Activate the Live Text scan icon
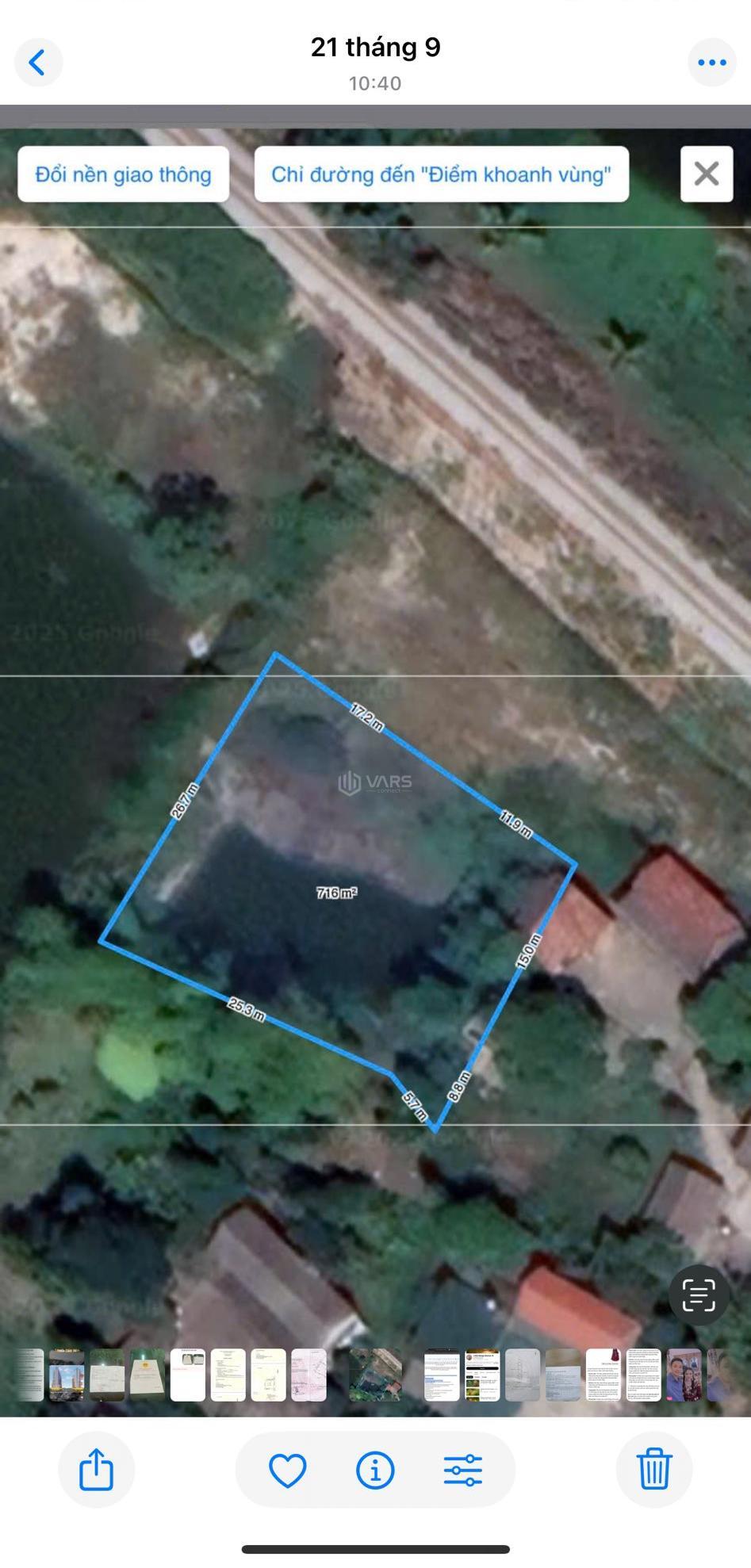The width and height of the screenshot is (751, 1568). pyautogui.click(x=698, y=1295)
